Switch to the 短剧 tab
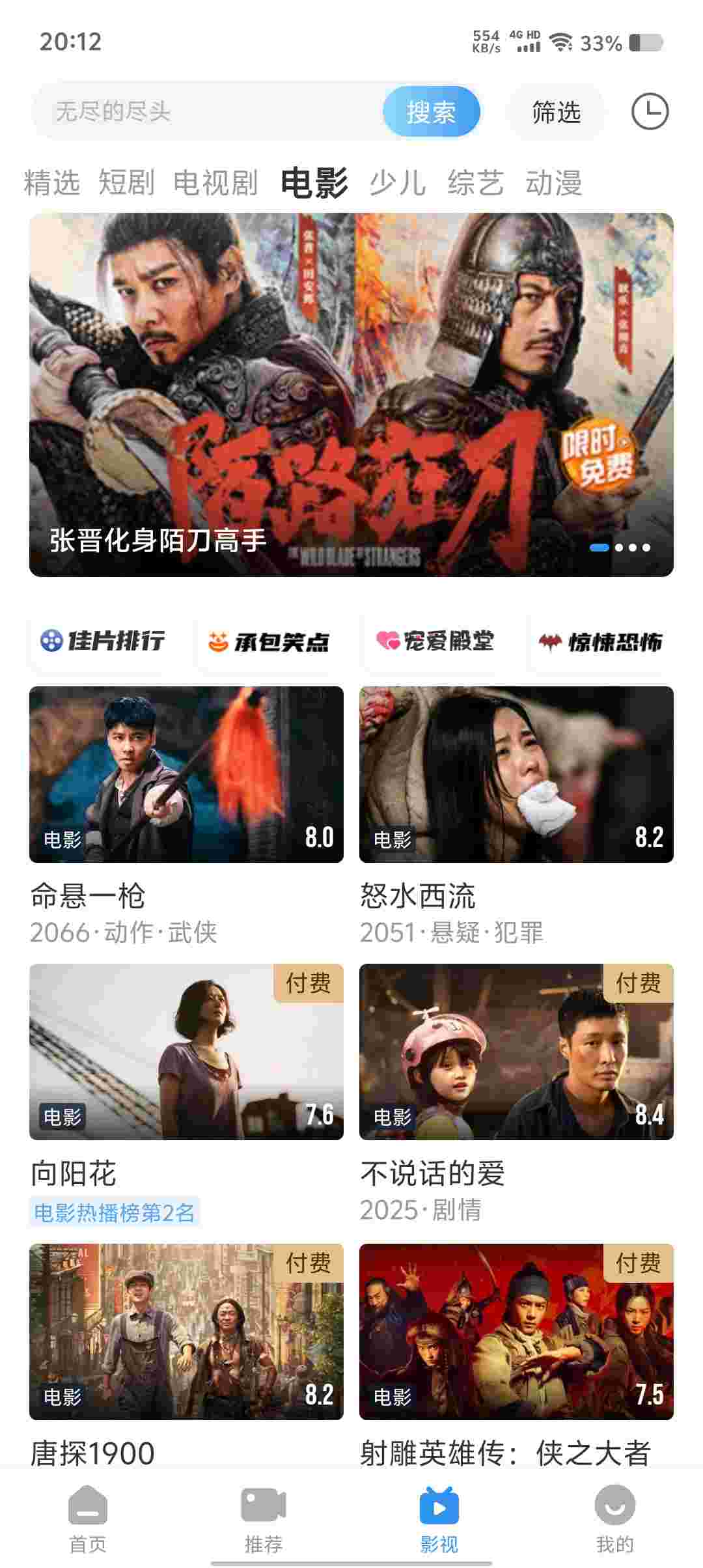 (x=126, y=183)
